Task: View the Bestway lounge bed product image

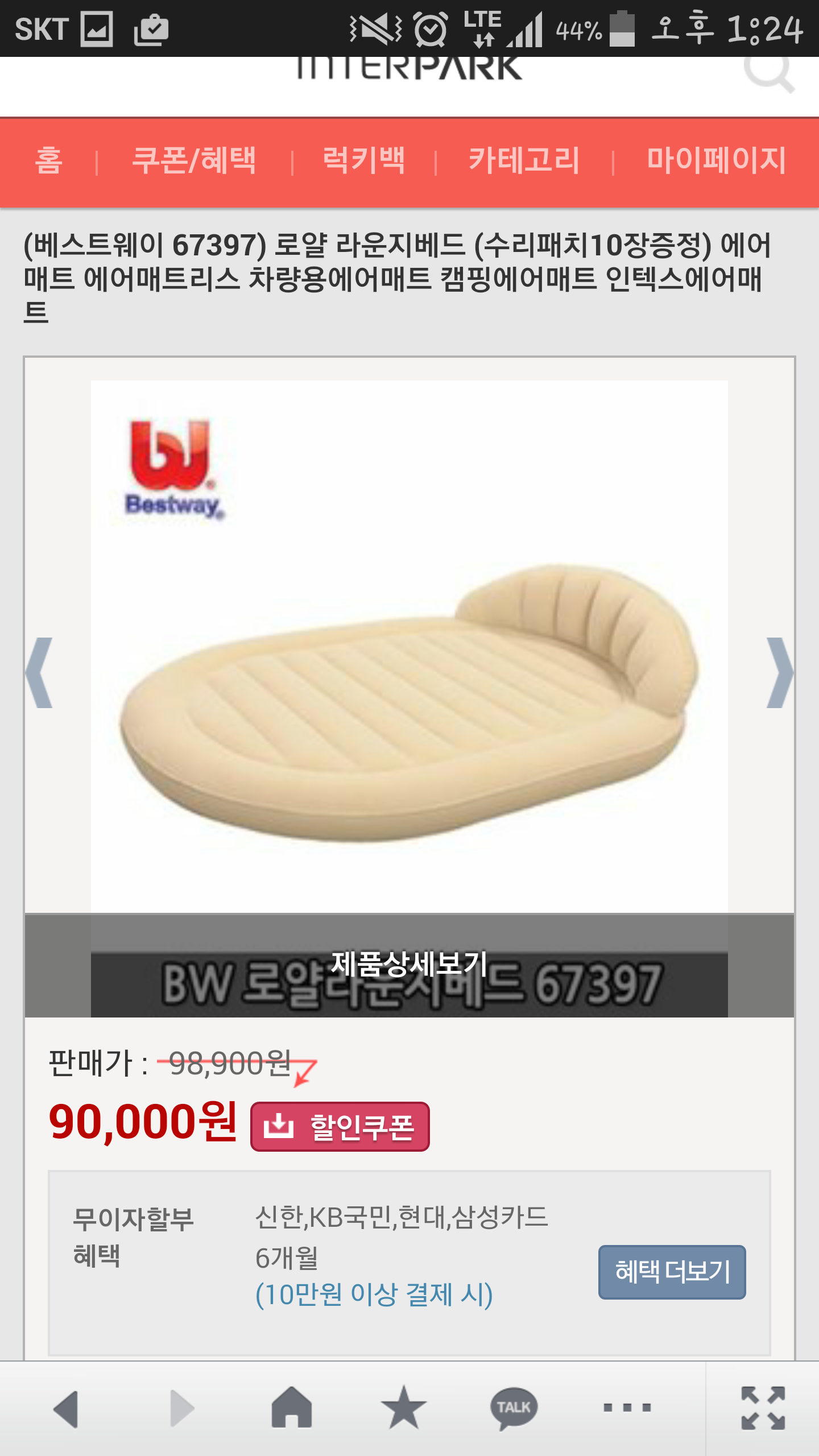Action: tap(409, 646)
